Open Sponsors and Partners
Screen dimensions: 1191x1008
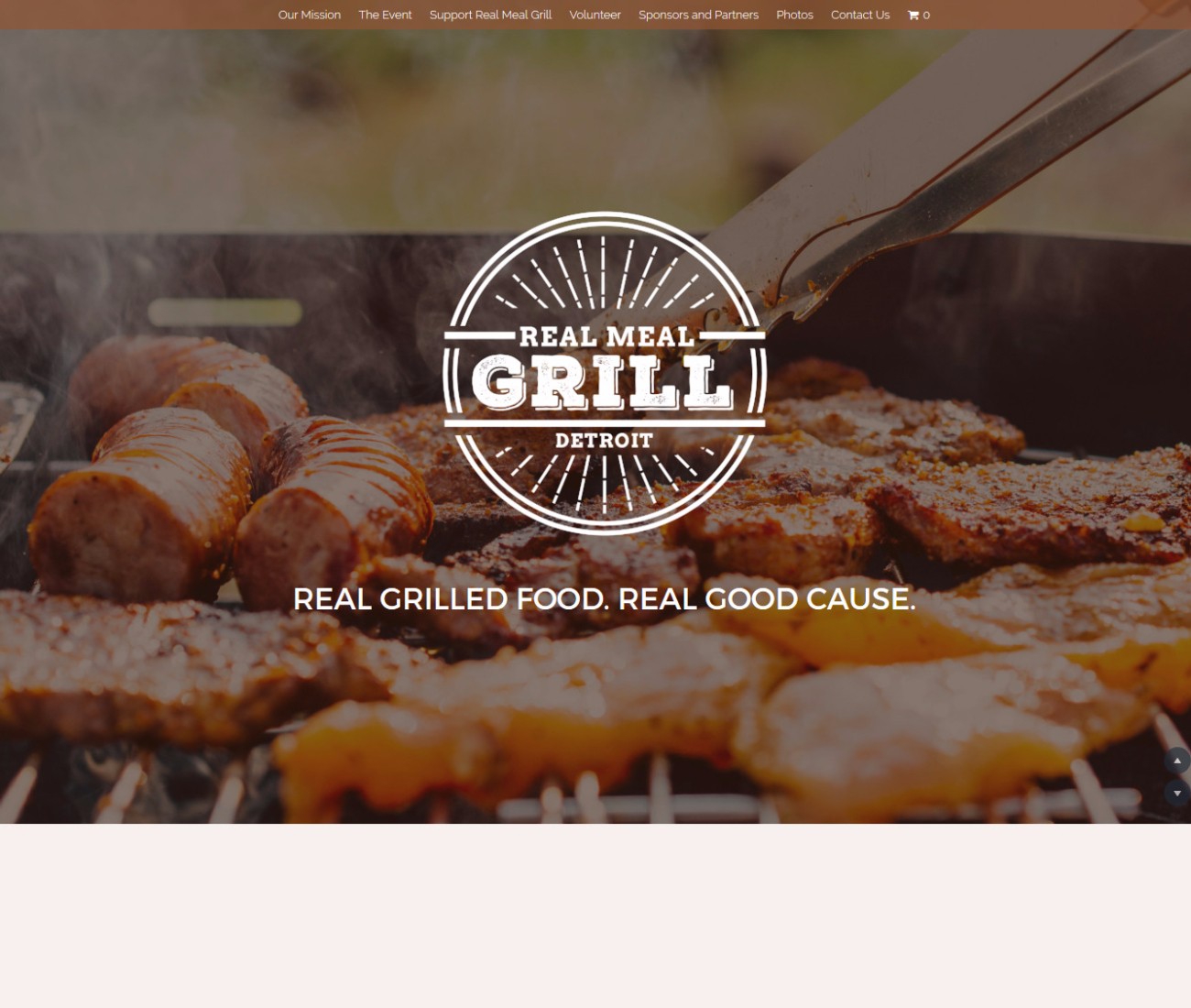point(698,15)
